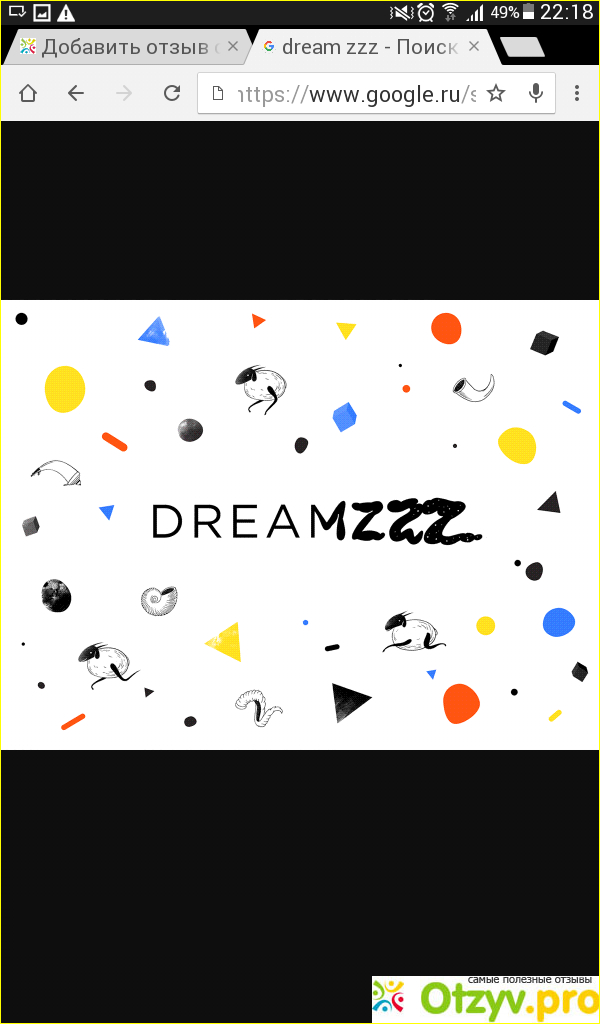Go to the browser home page

point(28,94)
